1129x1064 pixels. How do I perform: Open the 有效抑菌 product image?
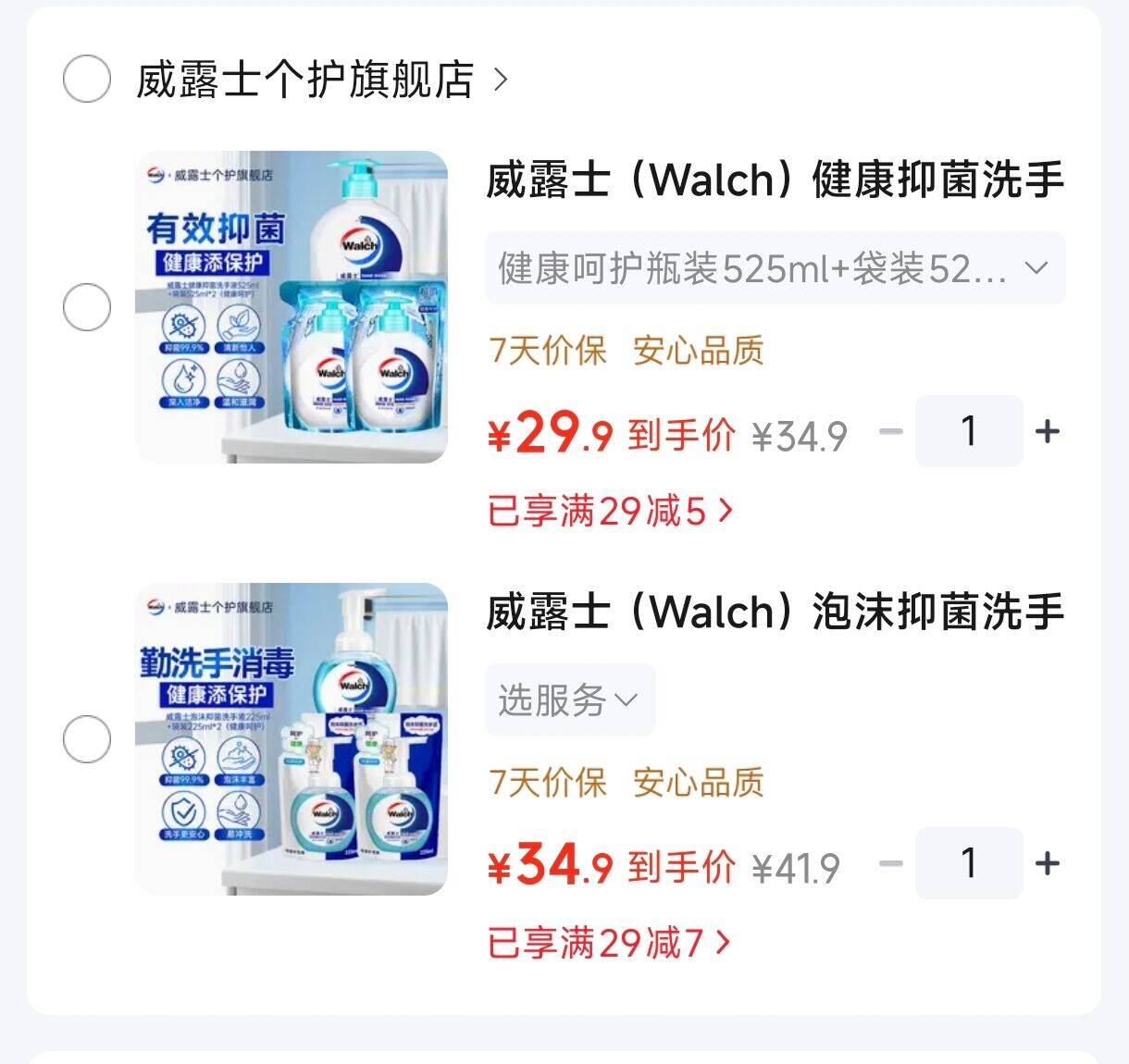click(x=292, y=307)
